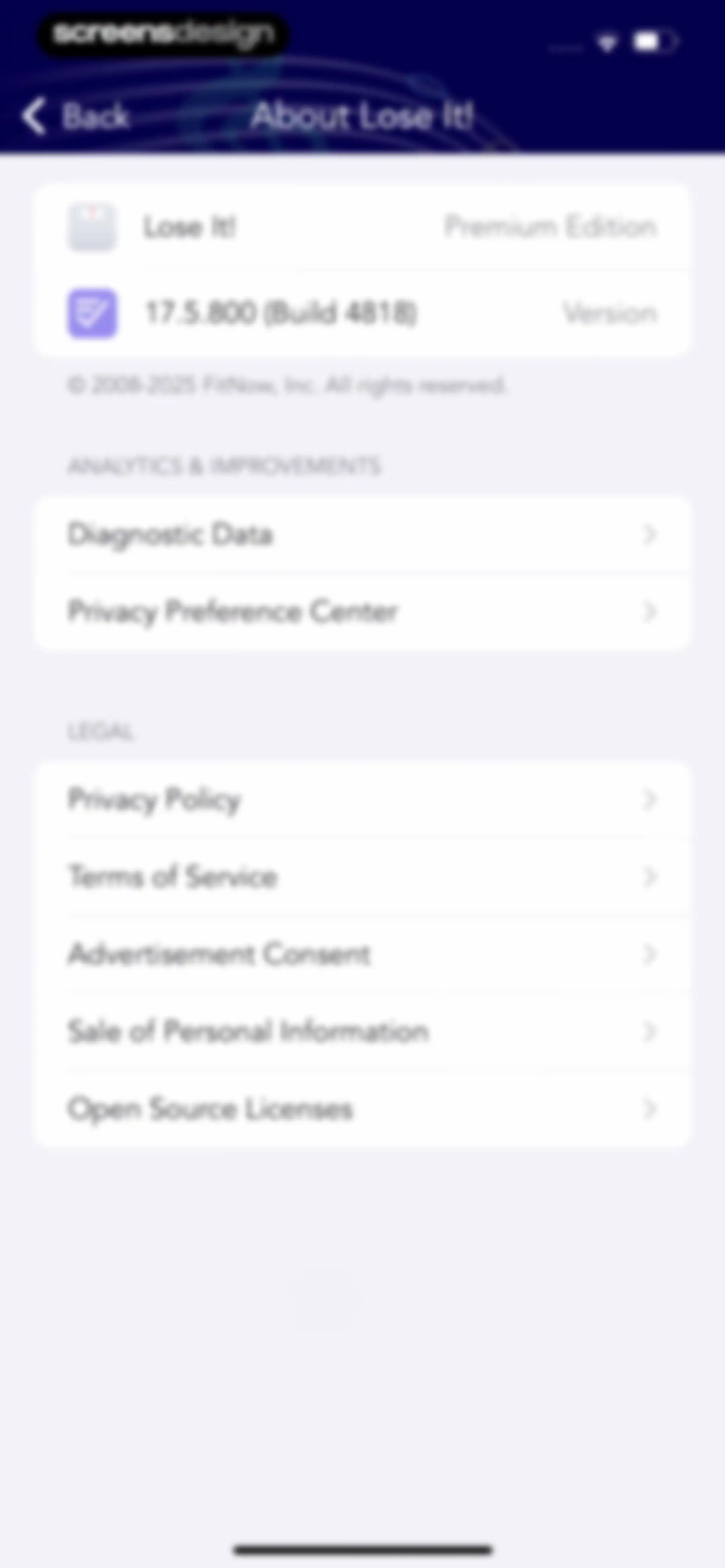Open Advertisement Consent
Screen dimensions: 725x1568
(362, 954)
